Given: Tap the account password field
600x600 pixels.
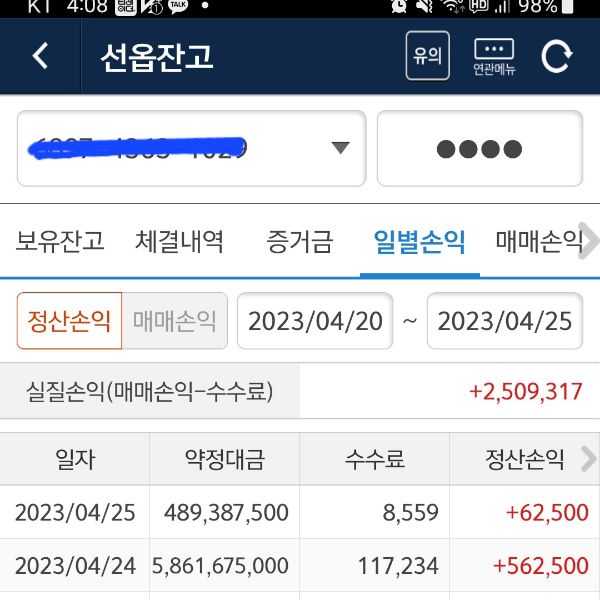Looking at the screenshot, I should pyautogui.click(x=479, y=148).
